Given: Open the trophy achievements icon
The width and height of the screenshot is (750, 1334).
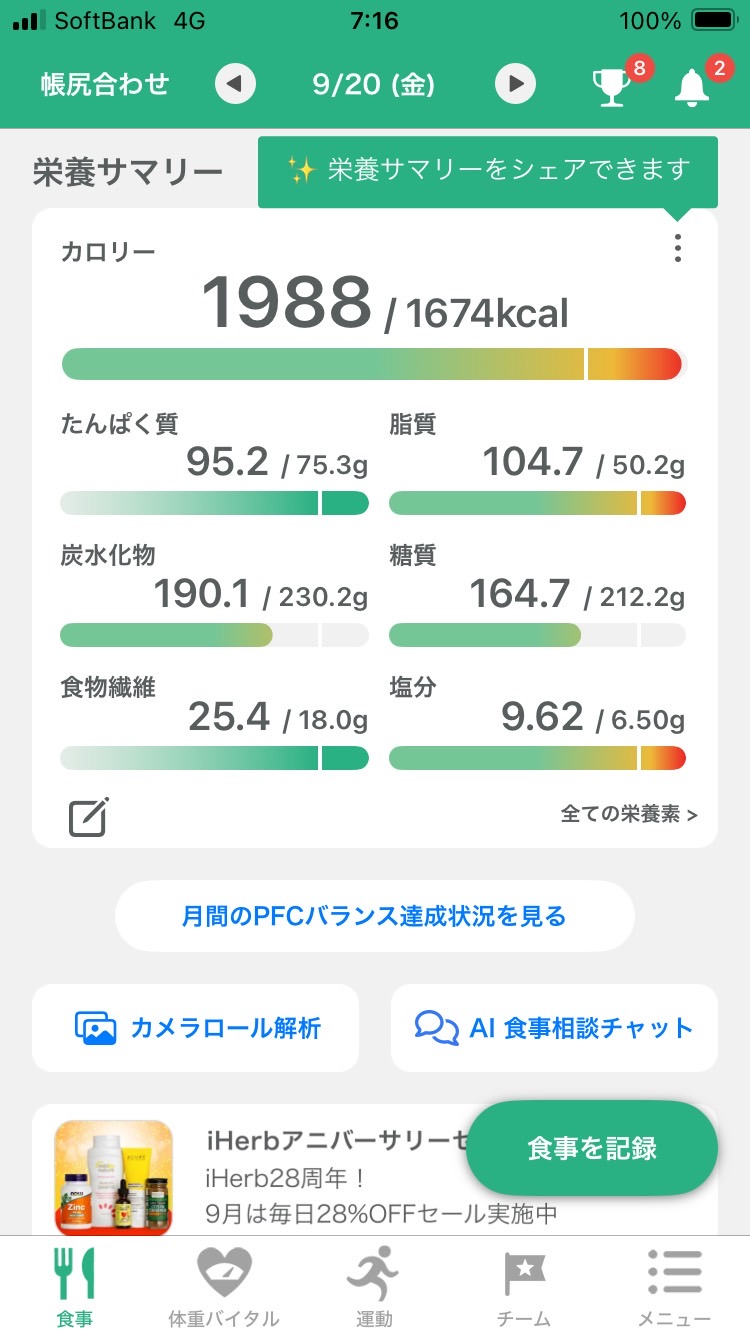Looking at the screenshot, I should tap(611, 87).
